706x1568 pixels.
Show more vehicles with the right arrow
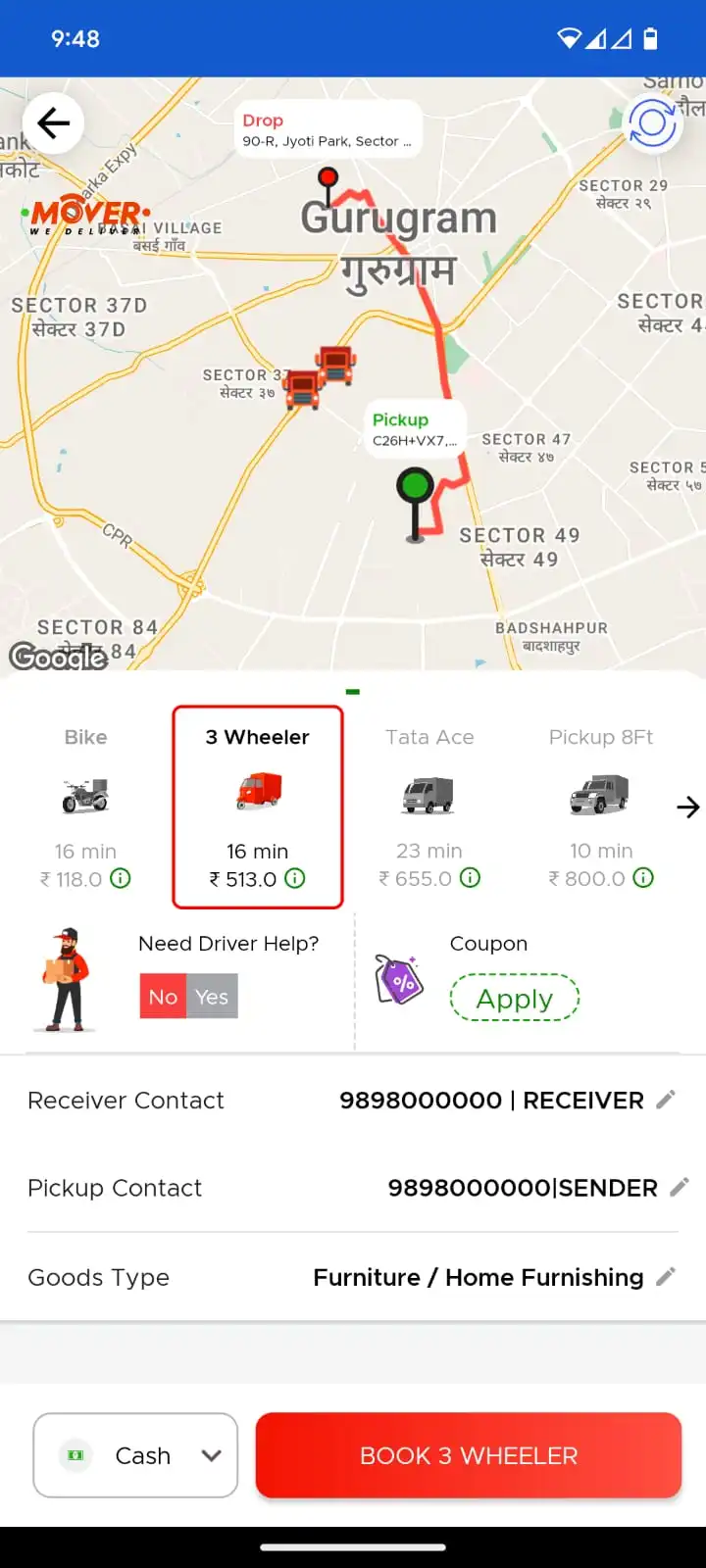click(688, 807)
